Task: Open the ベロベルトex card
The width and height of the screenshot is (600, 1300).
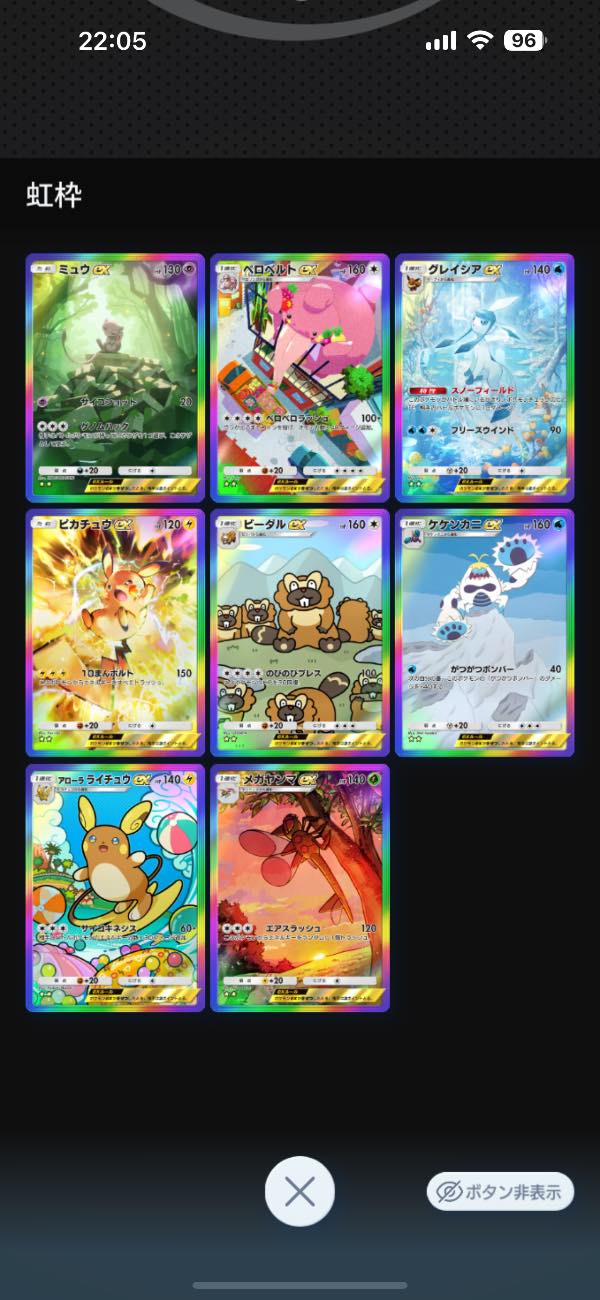Action: coord(299,377)
